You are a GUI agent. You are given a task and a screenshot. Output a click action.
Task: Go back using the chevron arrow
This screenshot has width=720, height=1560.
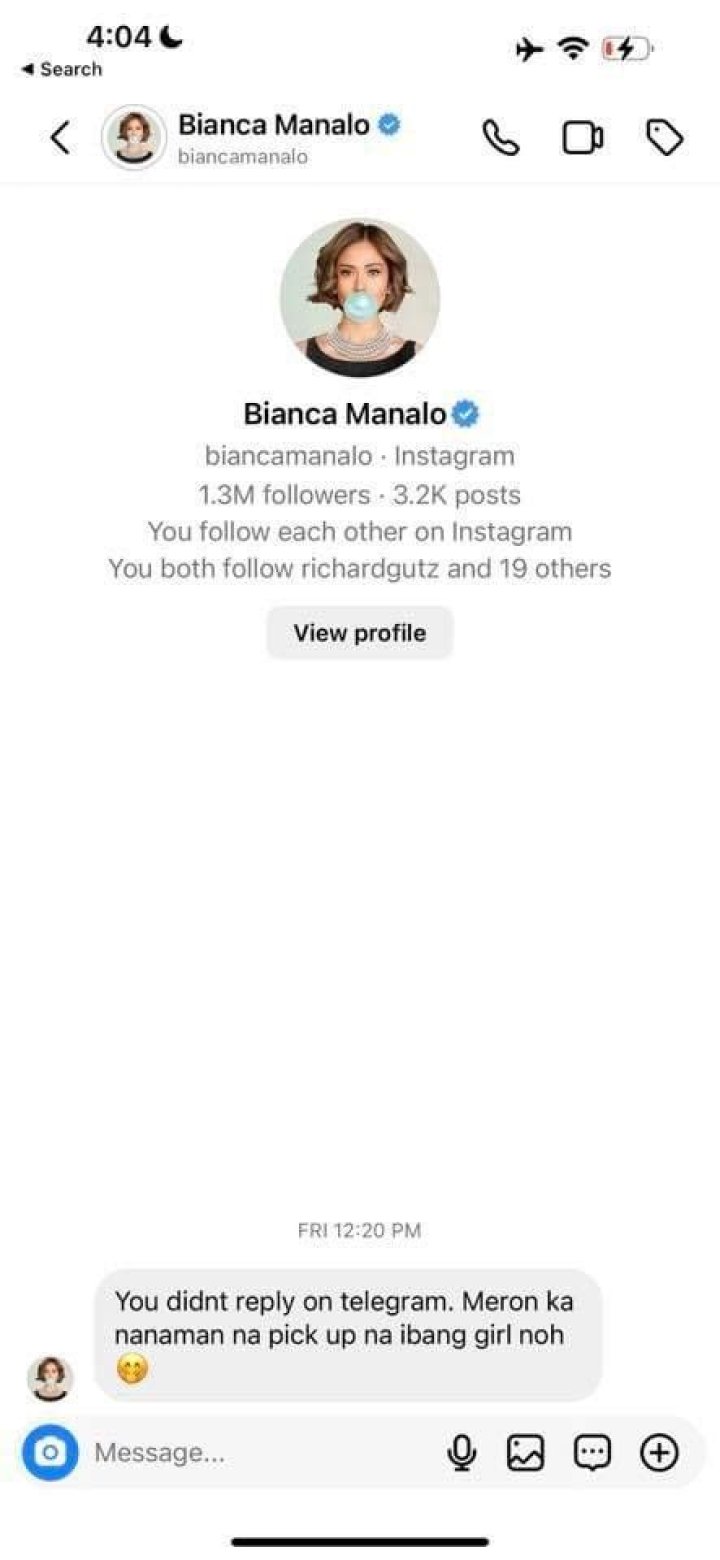pyautogui.click(x=58, y=138)
